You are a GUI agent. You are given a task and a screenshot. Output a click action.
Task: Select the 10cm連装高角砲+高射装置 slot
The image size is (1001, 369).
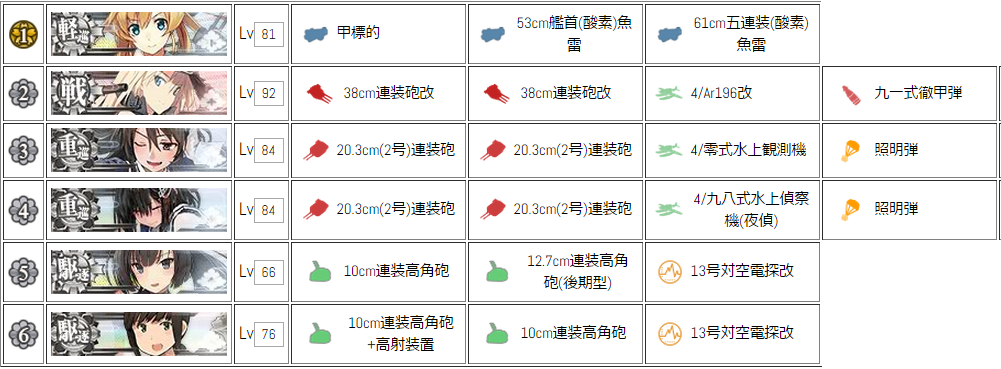click(x=379, y=334)
